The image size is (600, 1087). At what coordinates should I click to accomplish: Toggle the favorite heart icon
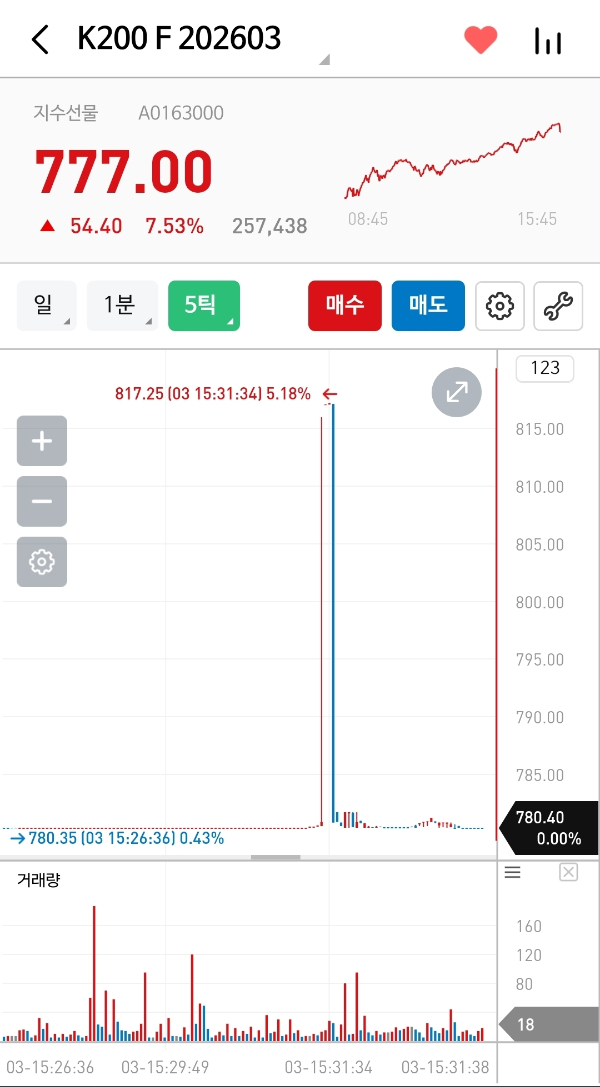[x=481, y=40]
